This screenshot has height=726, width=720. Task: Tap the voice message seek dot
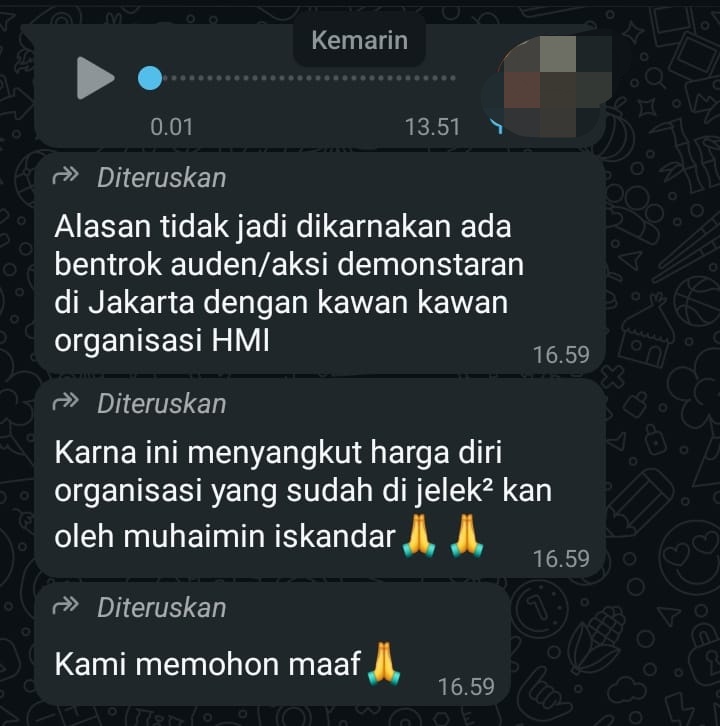click(150, 78)
